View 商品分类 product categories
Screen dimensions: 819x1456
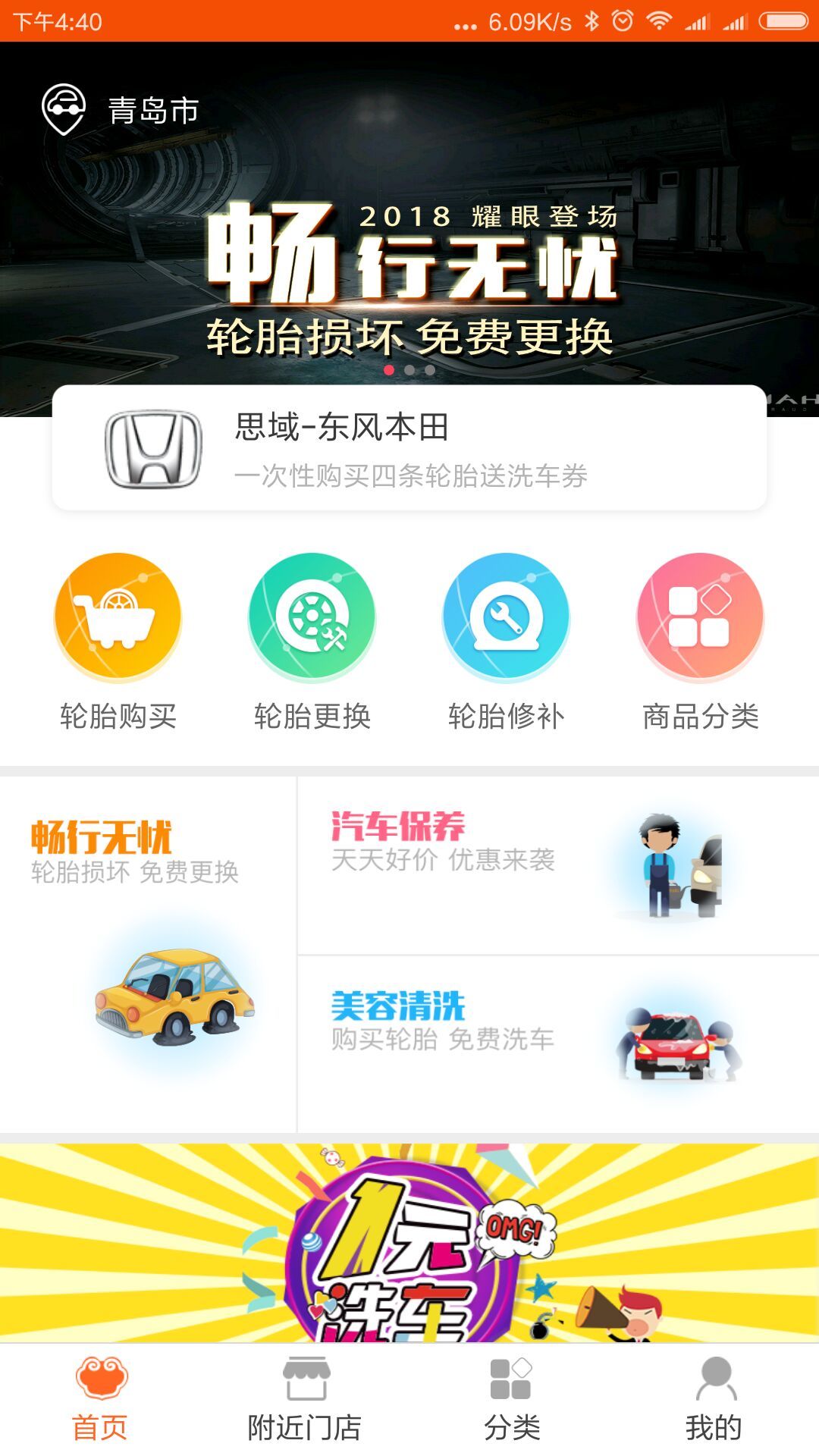[x=700, y=641]
